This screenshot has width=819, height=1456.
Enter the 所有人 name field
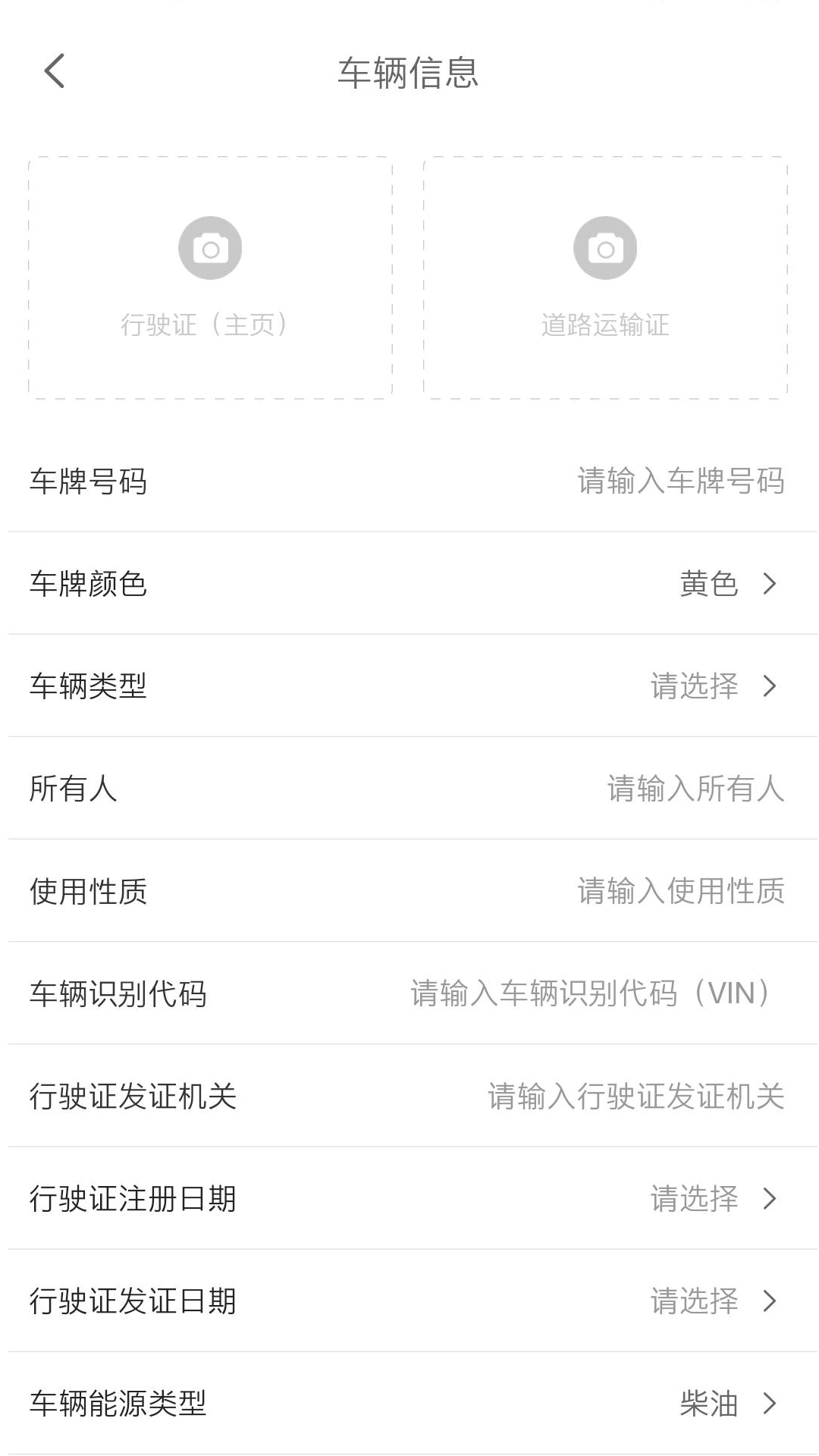695,789
